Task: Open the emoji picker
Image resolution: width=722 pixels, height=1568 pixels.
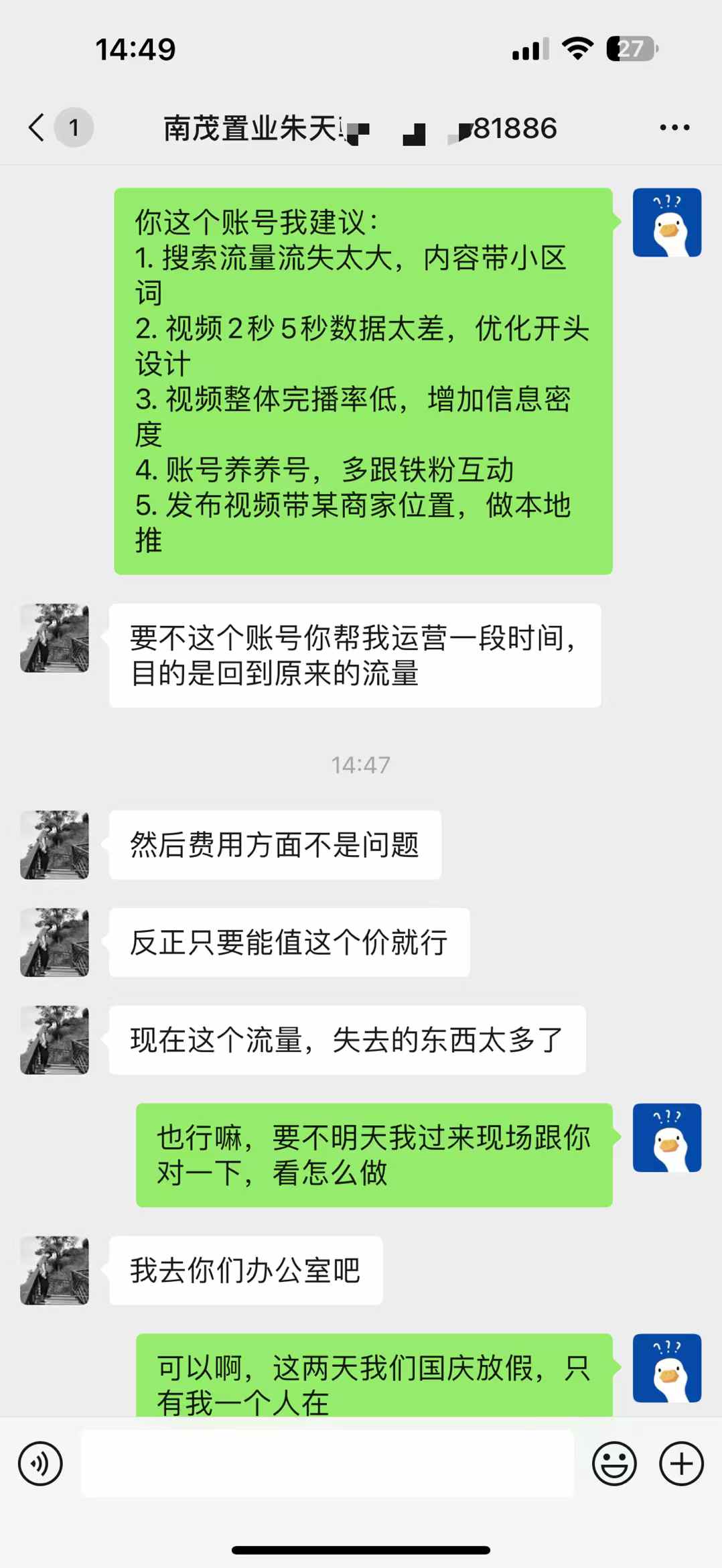Action: pos(614,1463)
